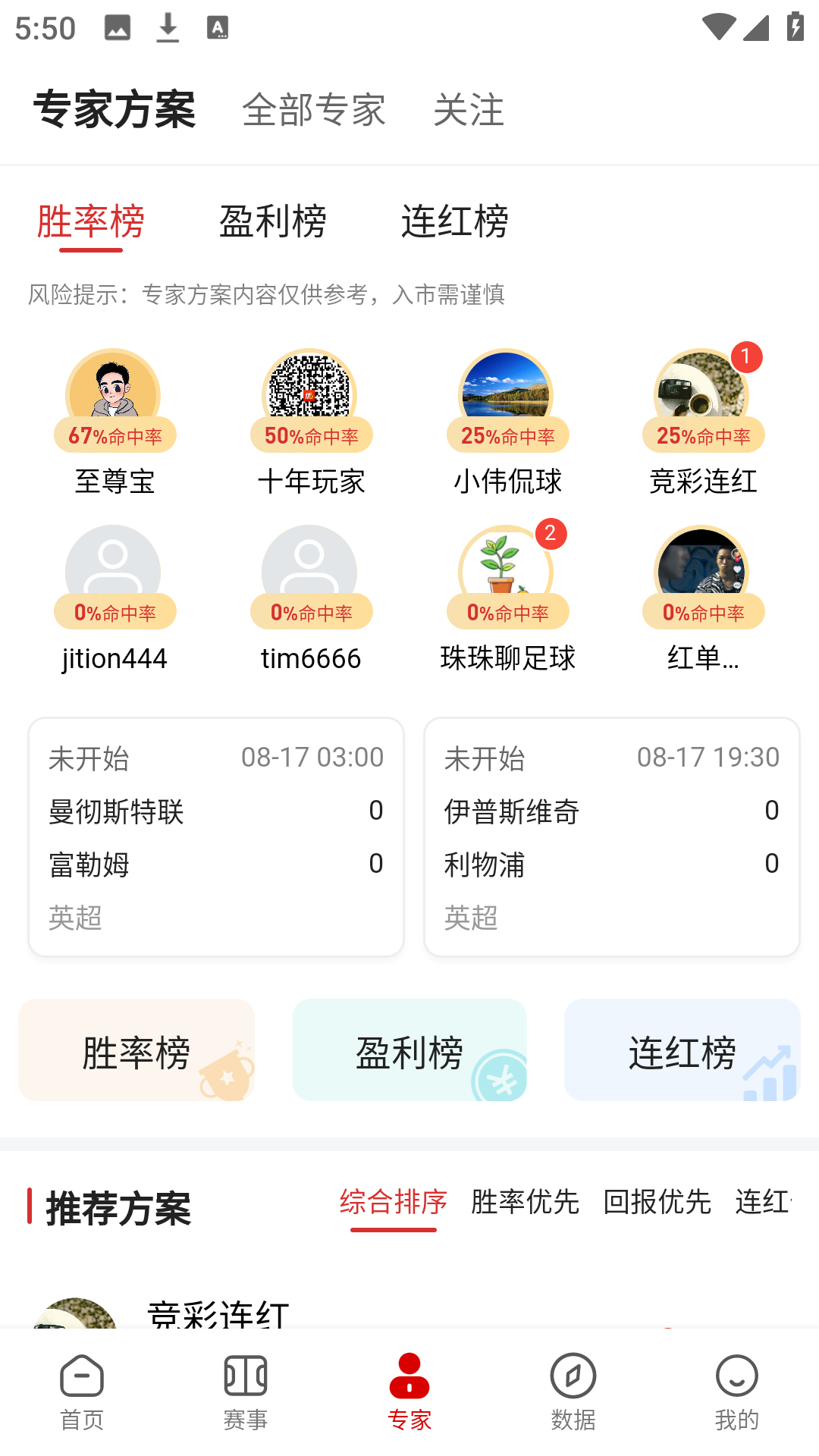The image size is (819, 1456).
Task: Switch to the 全部专家 top tab
Action: click(314, 110)
